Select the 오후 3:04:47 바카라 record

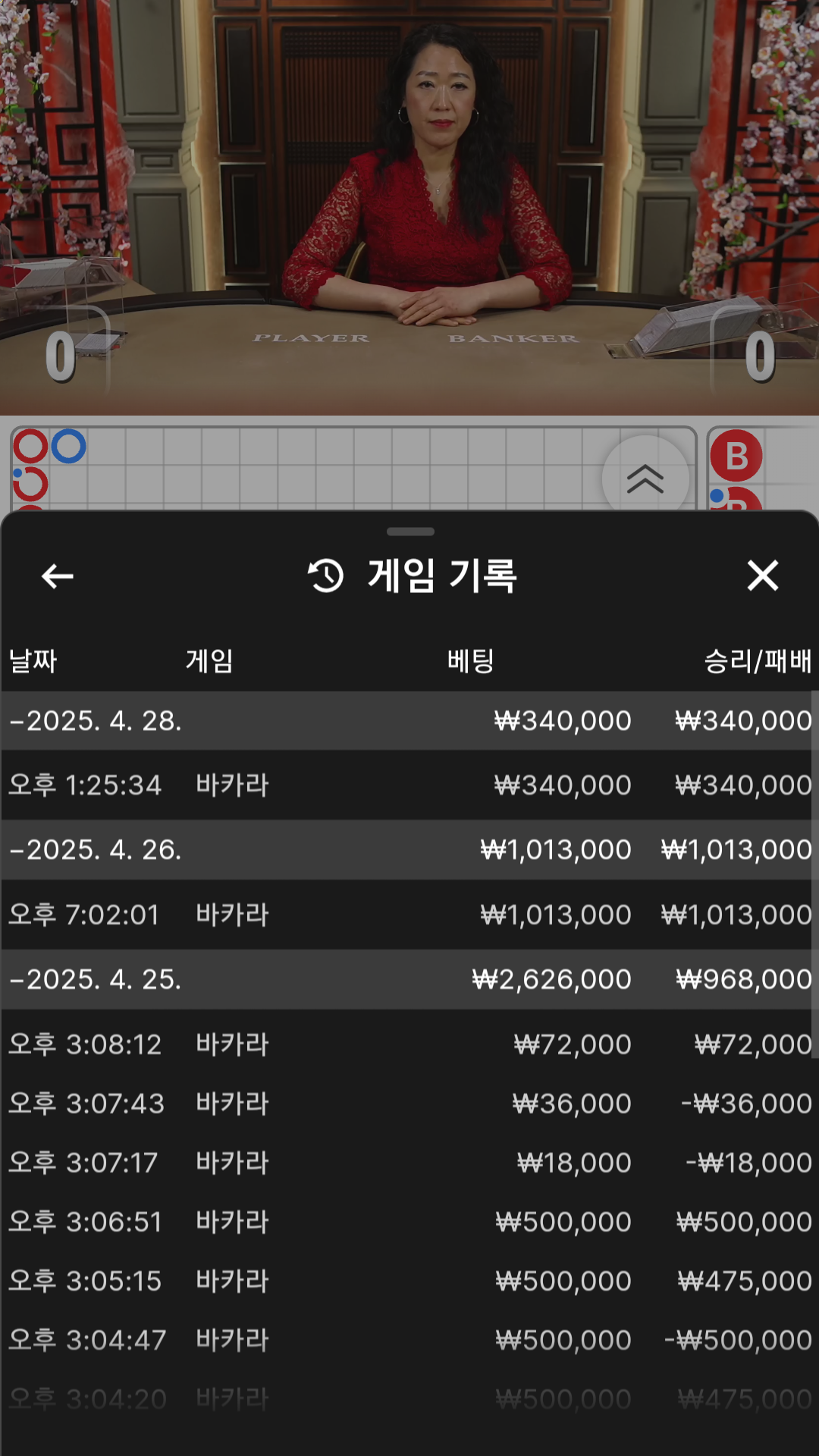point(409,1340)
